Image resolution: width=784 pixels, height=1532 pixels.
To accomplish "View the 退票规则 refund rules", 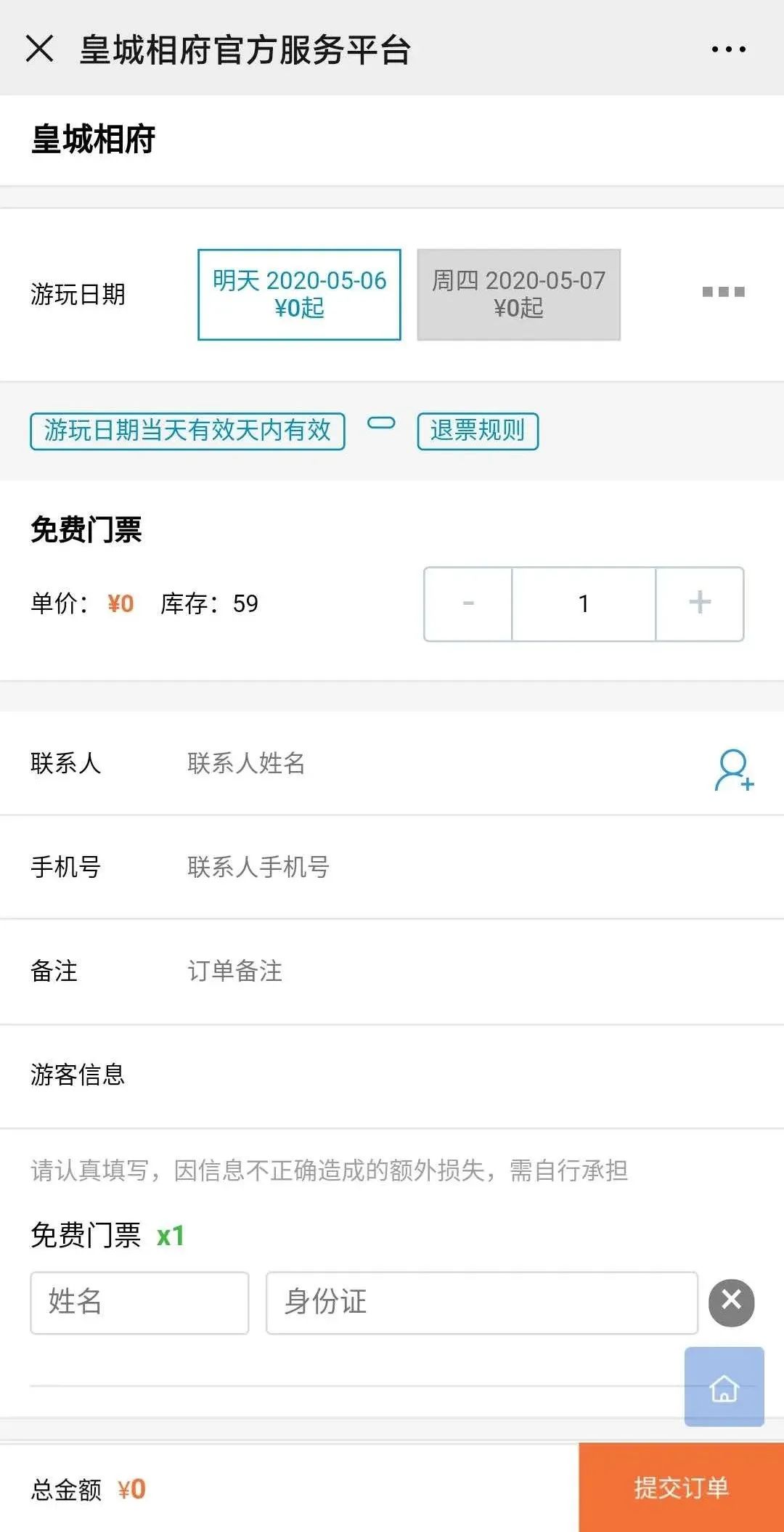I will click(478, 431).
